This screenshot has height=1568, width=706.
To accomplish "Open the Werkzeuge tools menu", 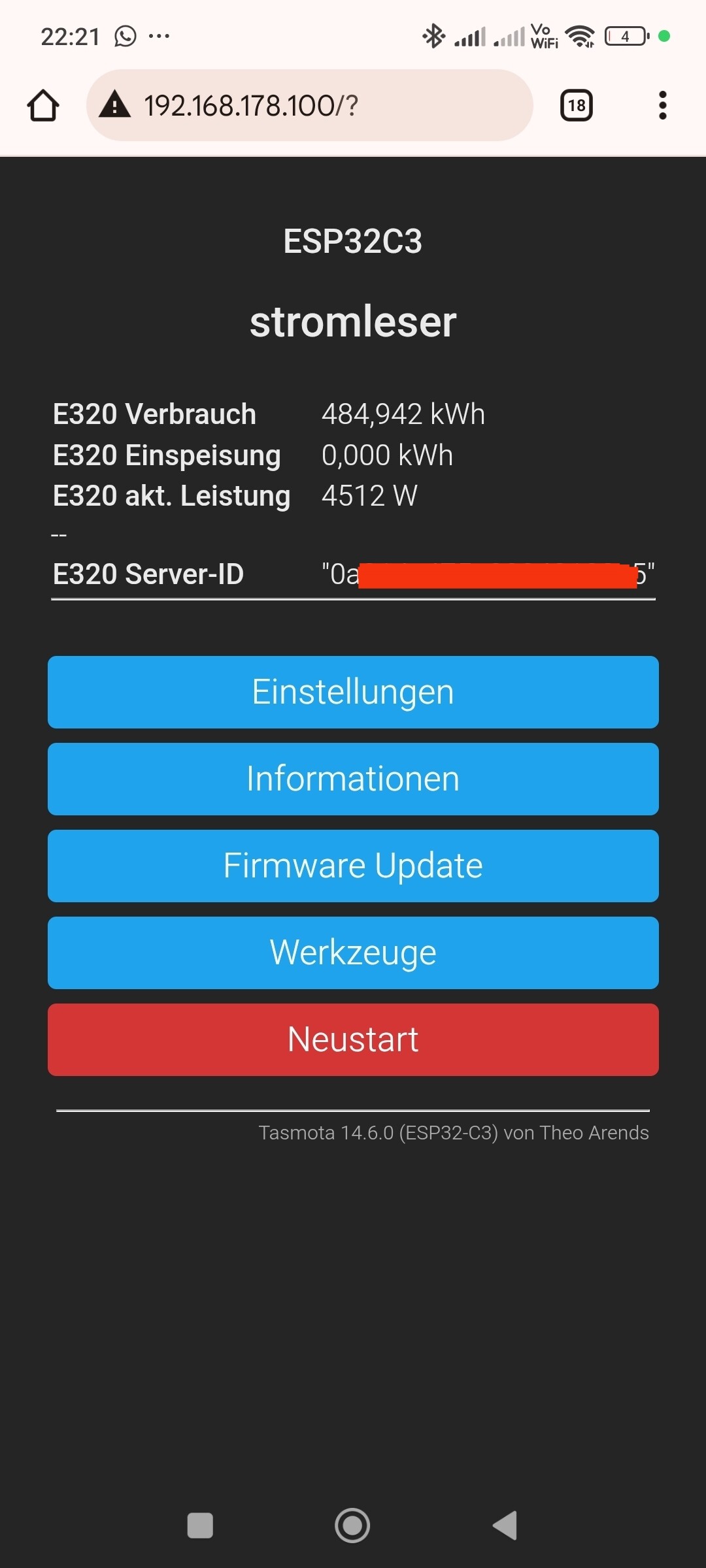I will tap(353, 953).
